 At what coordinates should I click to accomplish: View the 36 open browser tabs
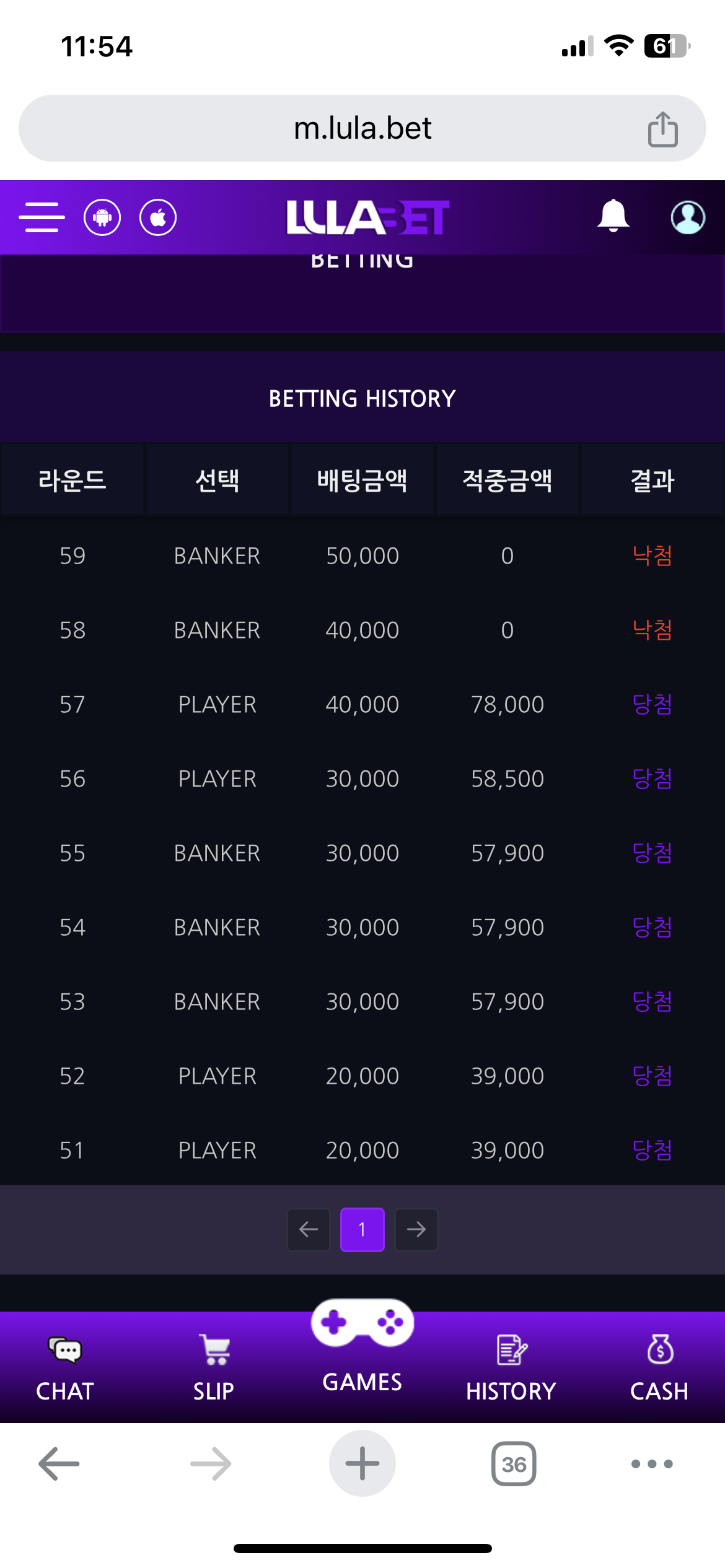tap(514, 1464)
